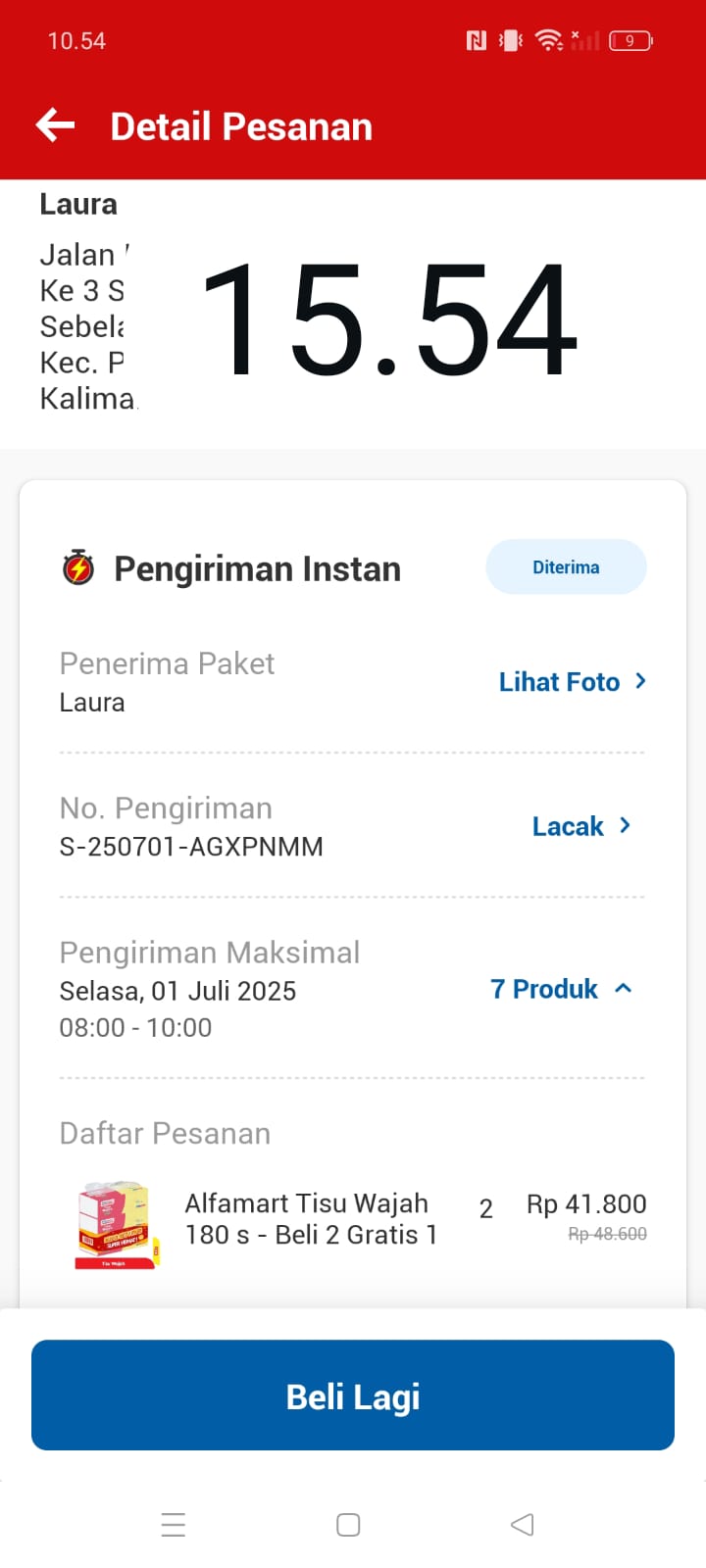Go back from Detail Pesanan
The width and height of the screenshot is (706, 1568).
click(x=56, y=125)
